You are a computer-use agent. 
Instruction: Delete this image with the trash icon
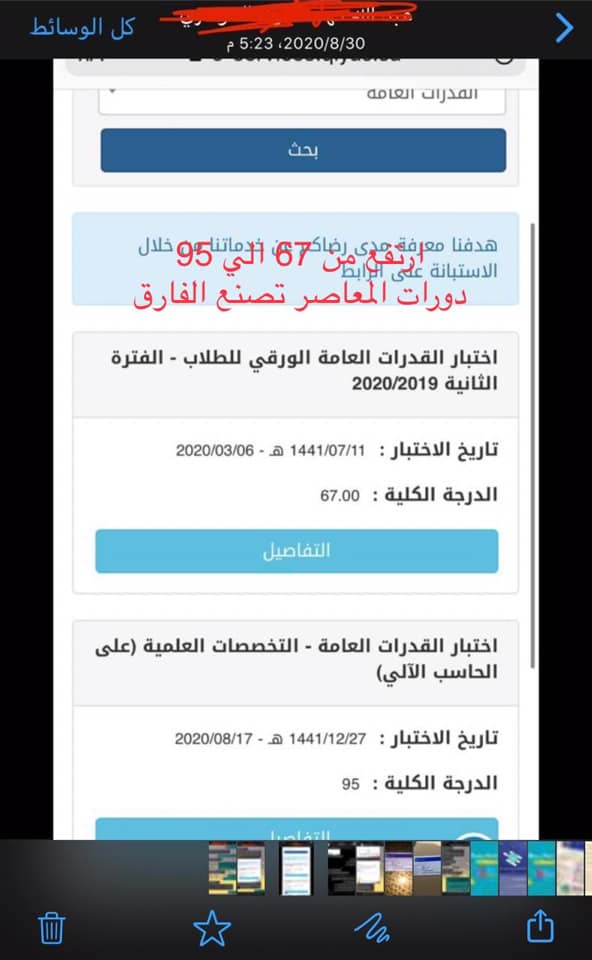52,928
